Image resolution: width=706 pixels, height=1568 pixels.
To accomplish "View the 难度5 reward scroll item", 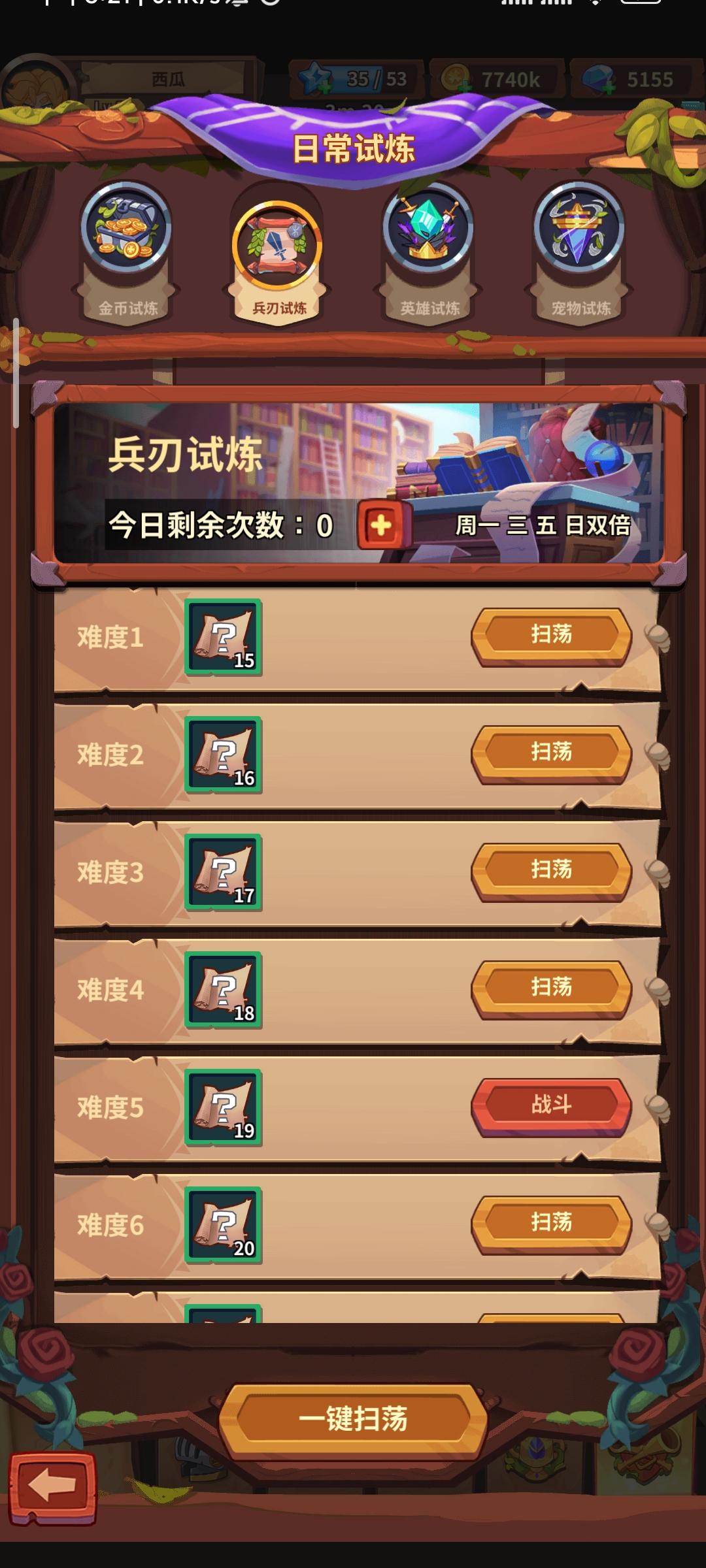I will pos(224,1108).
